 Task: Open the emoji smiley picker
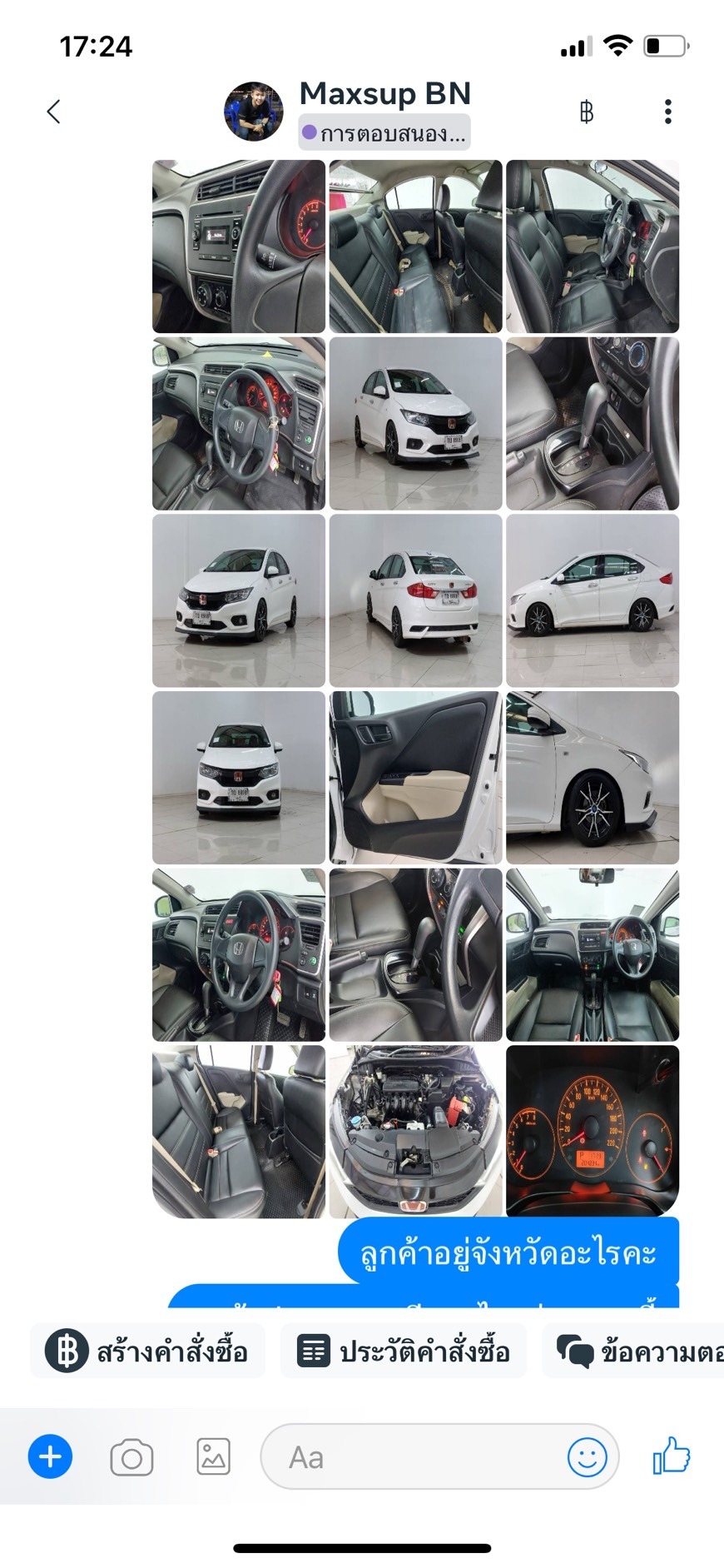point(587,1457)
